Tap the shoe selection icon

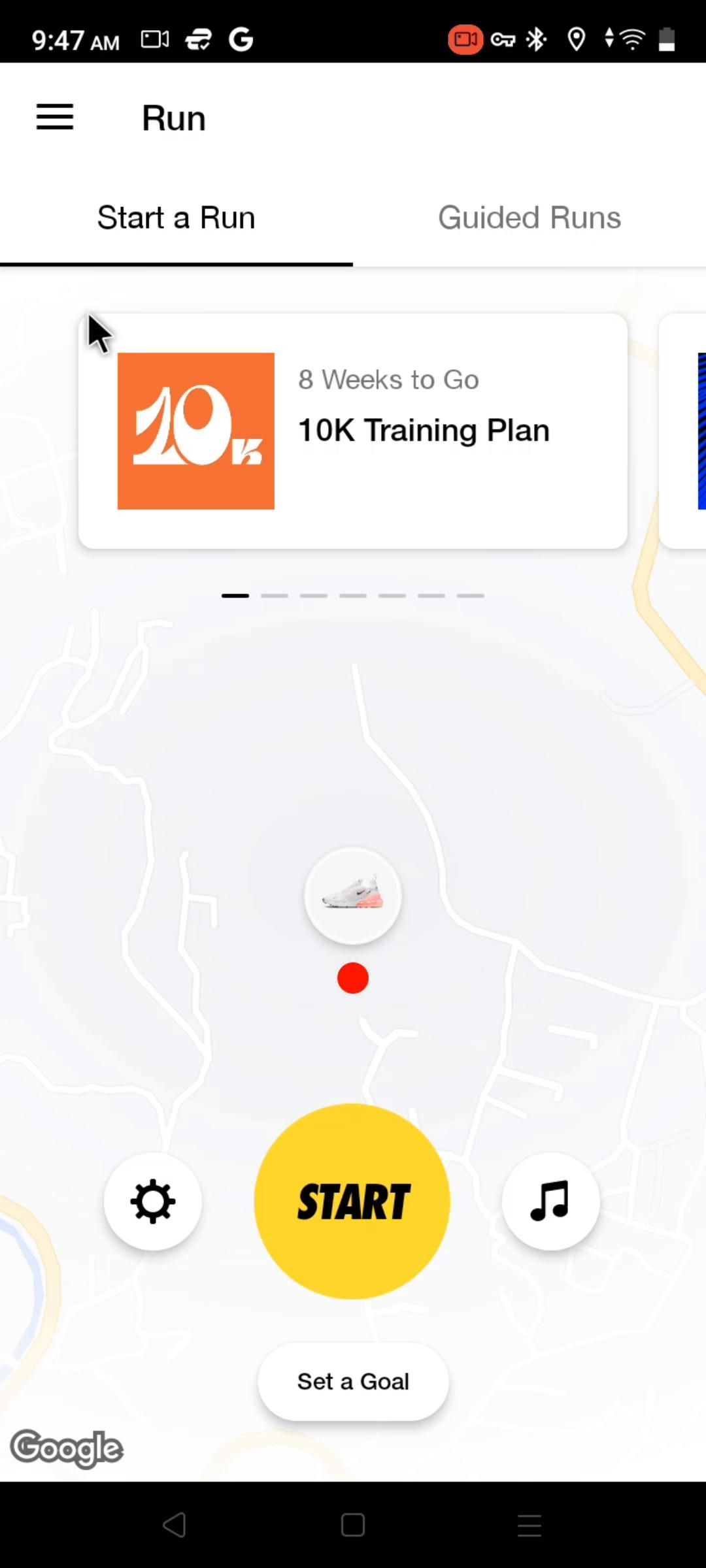point(353,896)
